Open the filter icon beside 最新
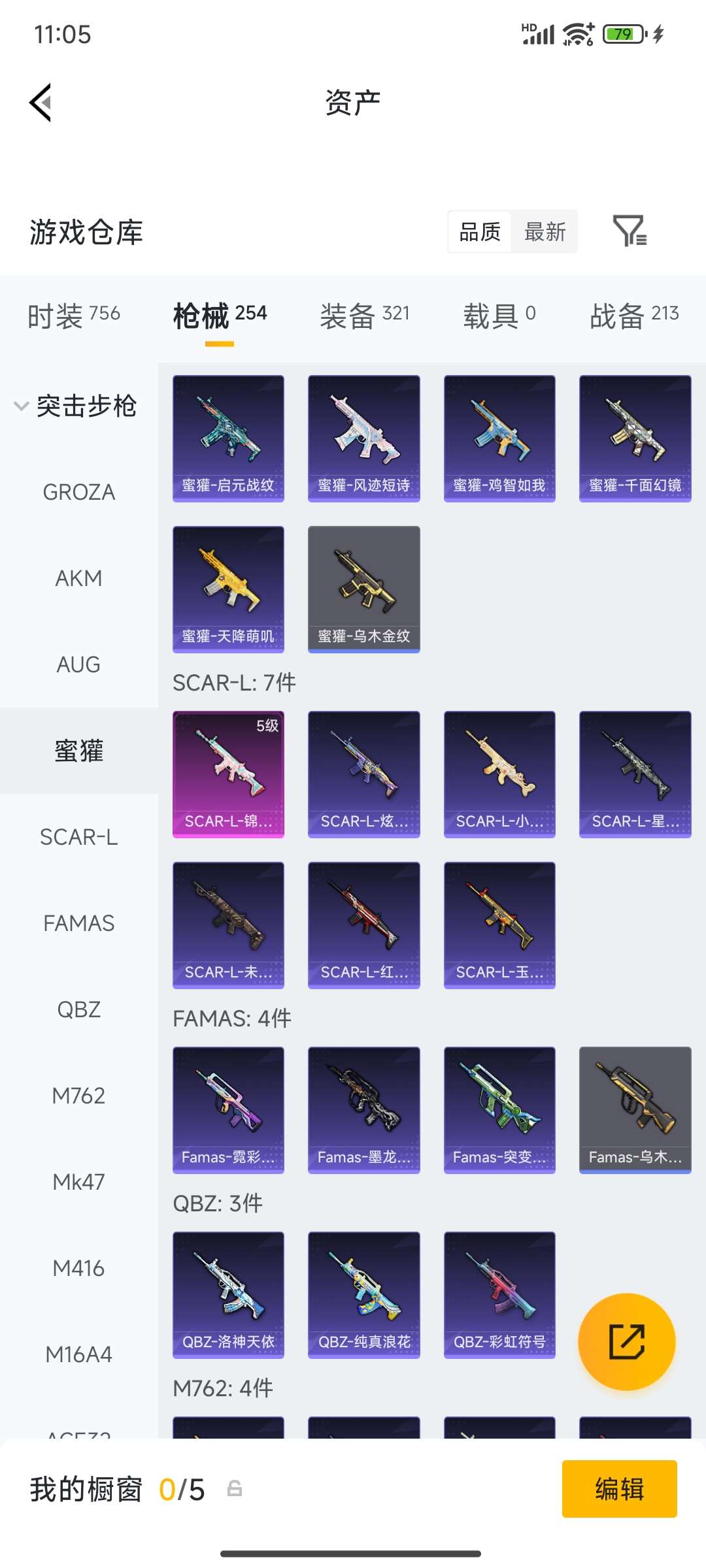706x1568 pixels. (629, 231)
